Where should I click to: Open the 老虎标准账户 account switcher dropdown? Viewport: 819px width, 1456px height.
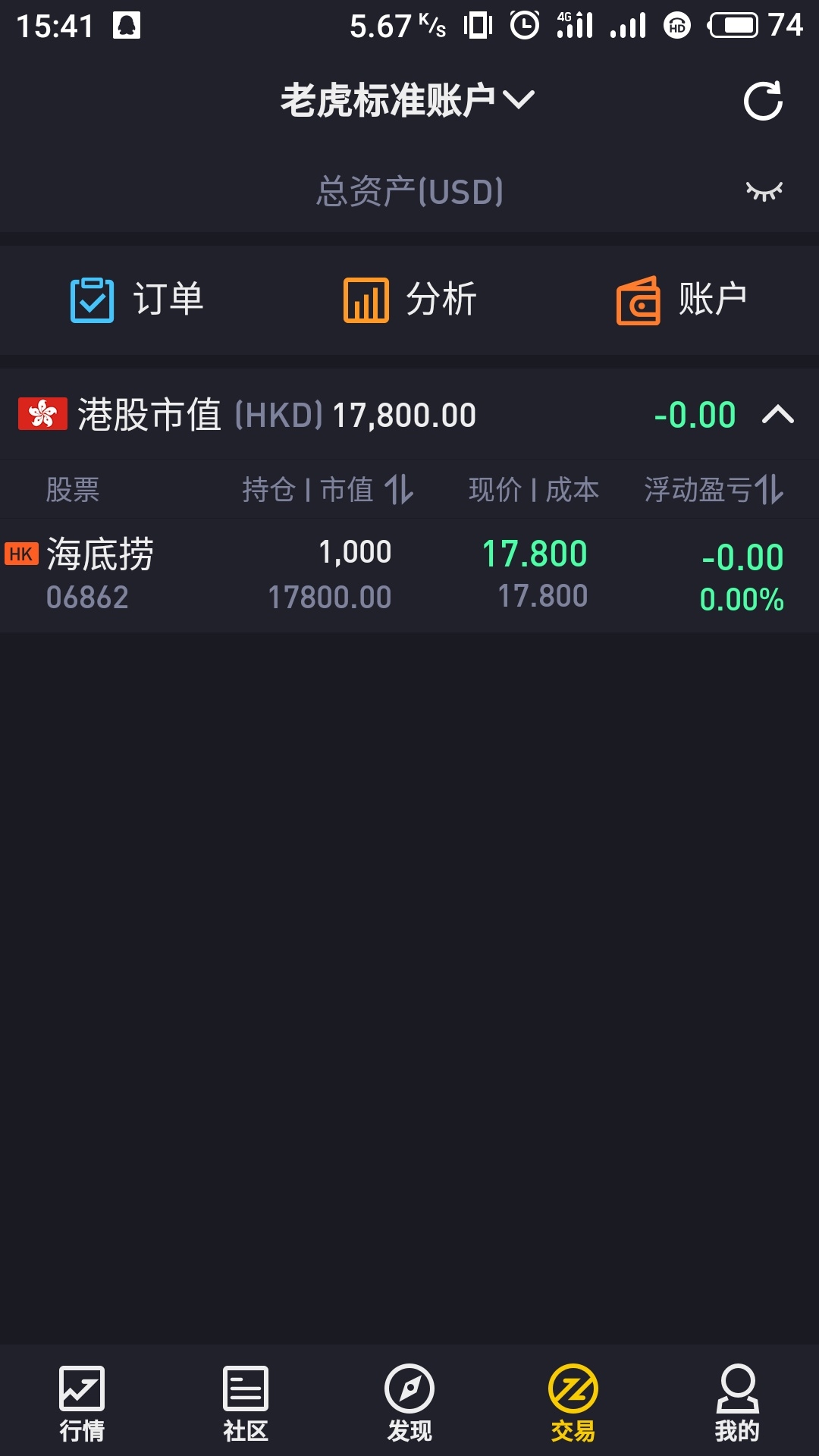[x=408, y=100]
